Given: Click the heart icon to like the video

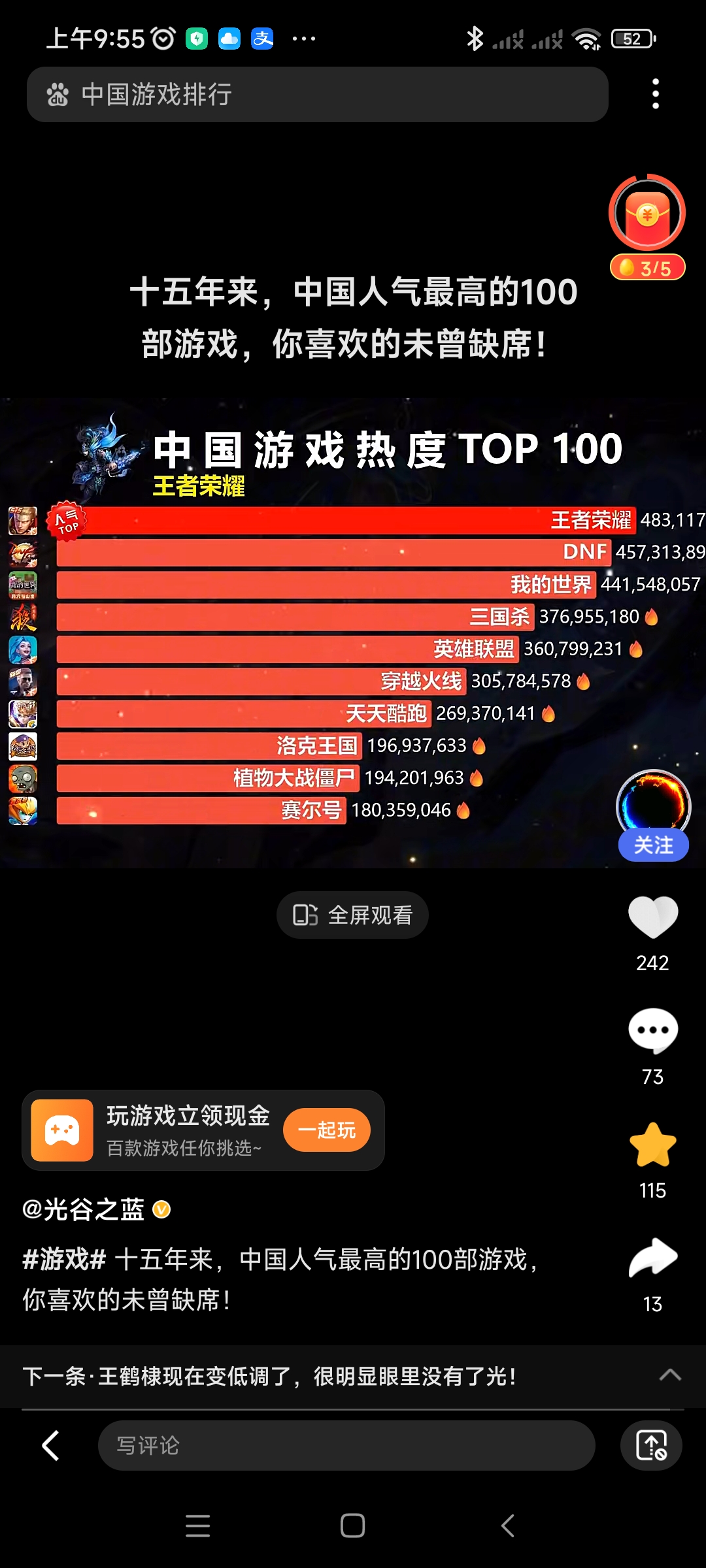Looking at the screenshot, I should 652,918.
